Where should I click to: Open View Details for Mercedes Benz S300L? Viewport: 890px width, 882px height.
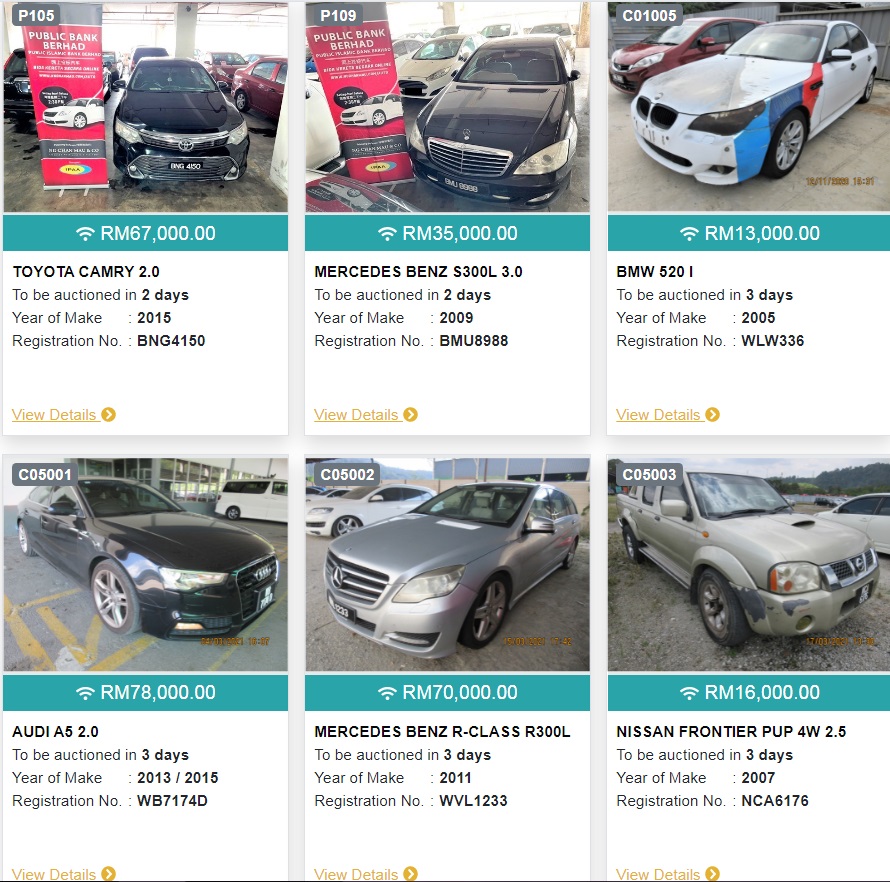point(366,415)
